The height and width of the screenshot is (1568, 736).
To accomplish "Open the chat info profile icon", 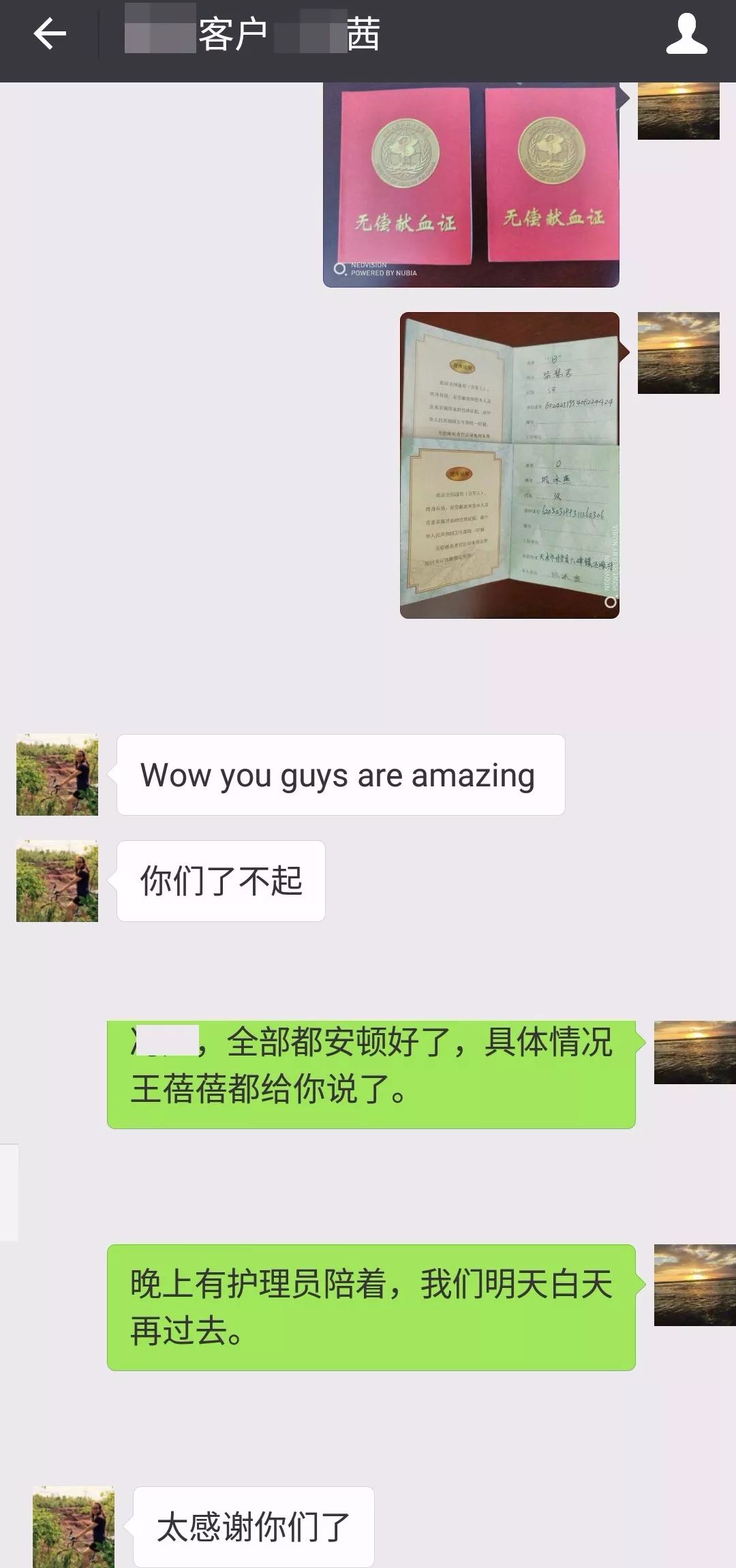I will pyautogui.click(x=686, y=35).
